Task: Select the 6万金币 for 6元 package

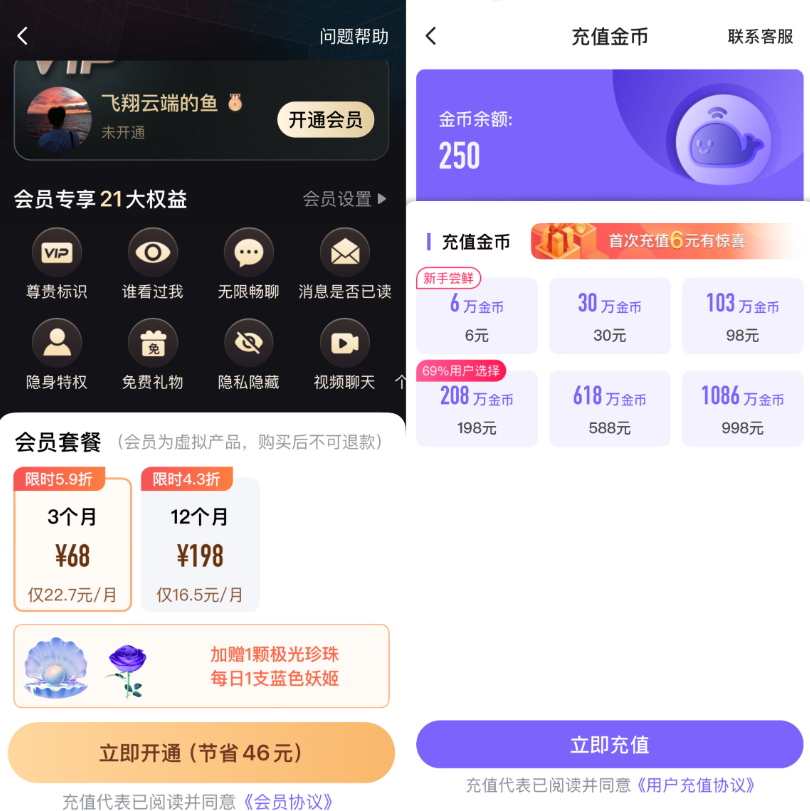Action: coord(477,317)
